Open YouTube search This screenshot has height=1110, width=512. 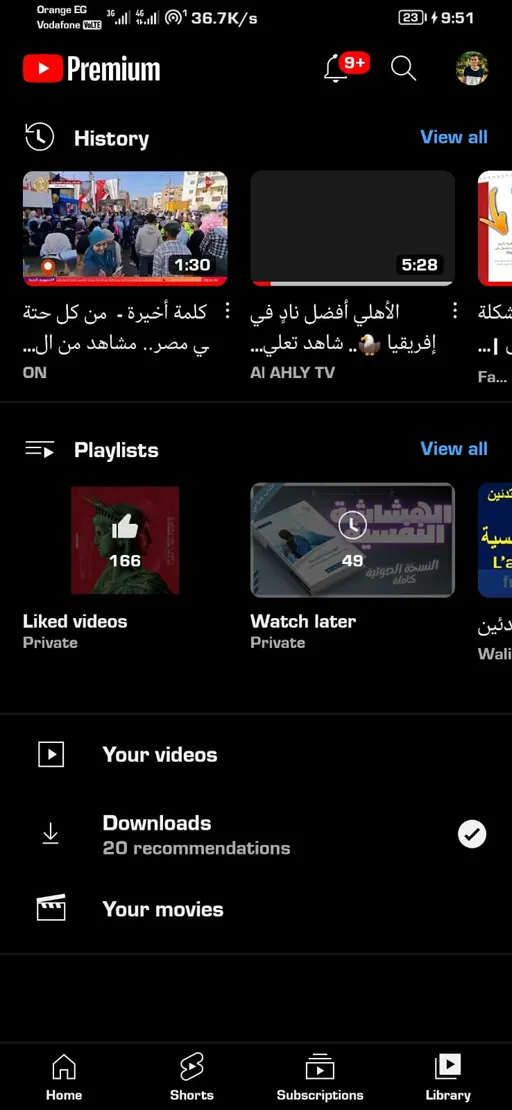404,69
